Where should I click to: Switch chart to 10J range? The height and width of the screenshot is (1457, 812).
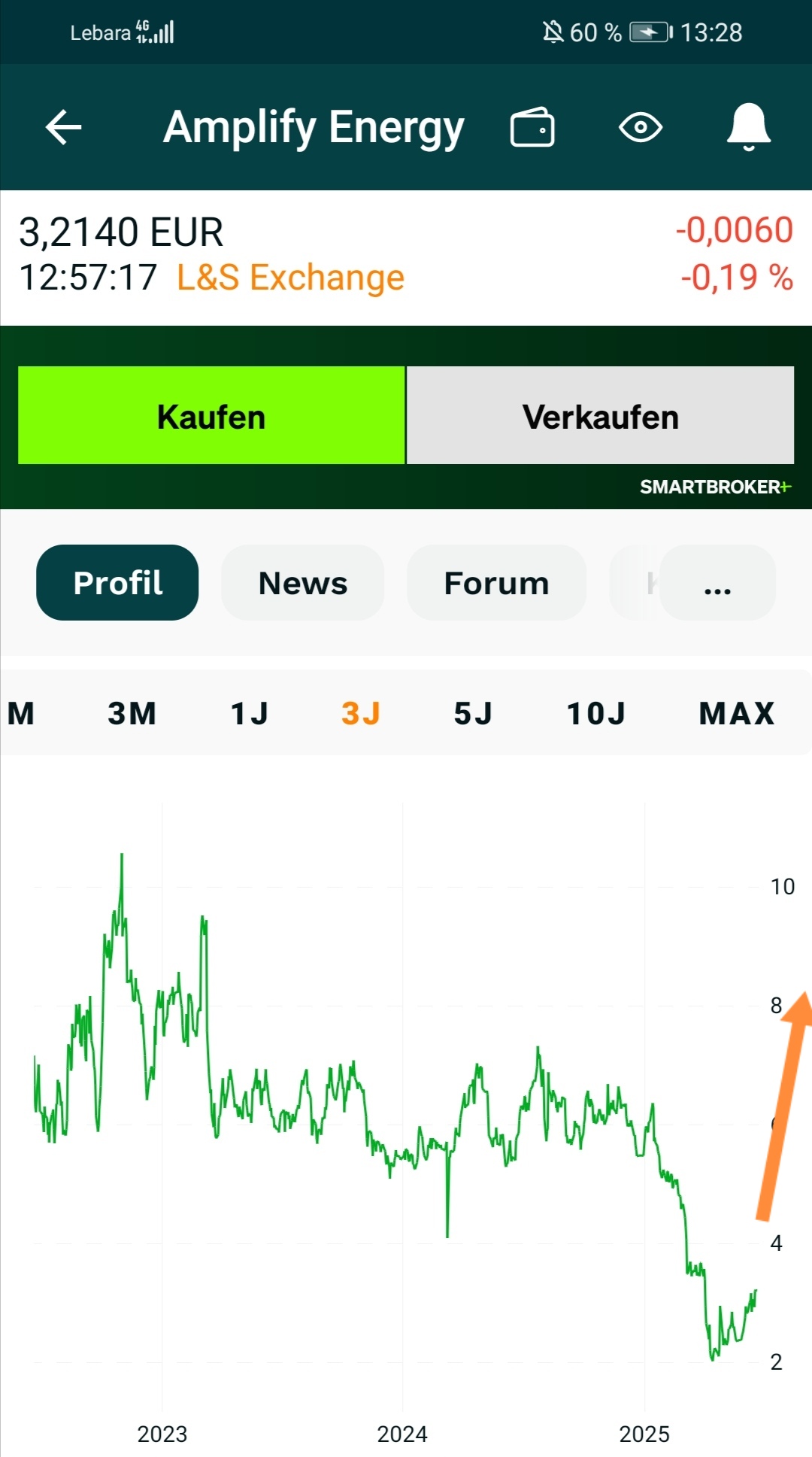tap(596, 713)
